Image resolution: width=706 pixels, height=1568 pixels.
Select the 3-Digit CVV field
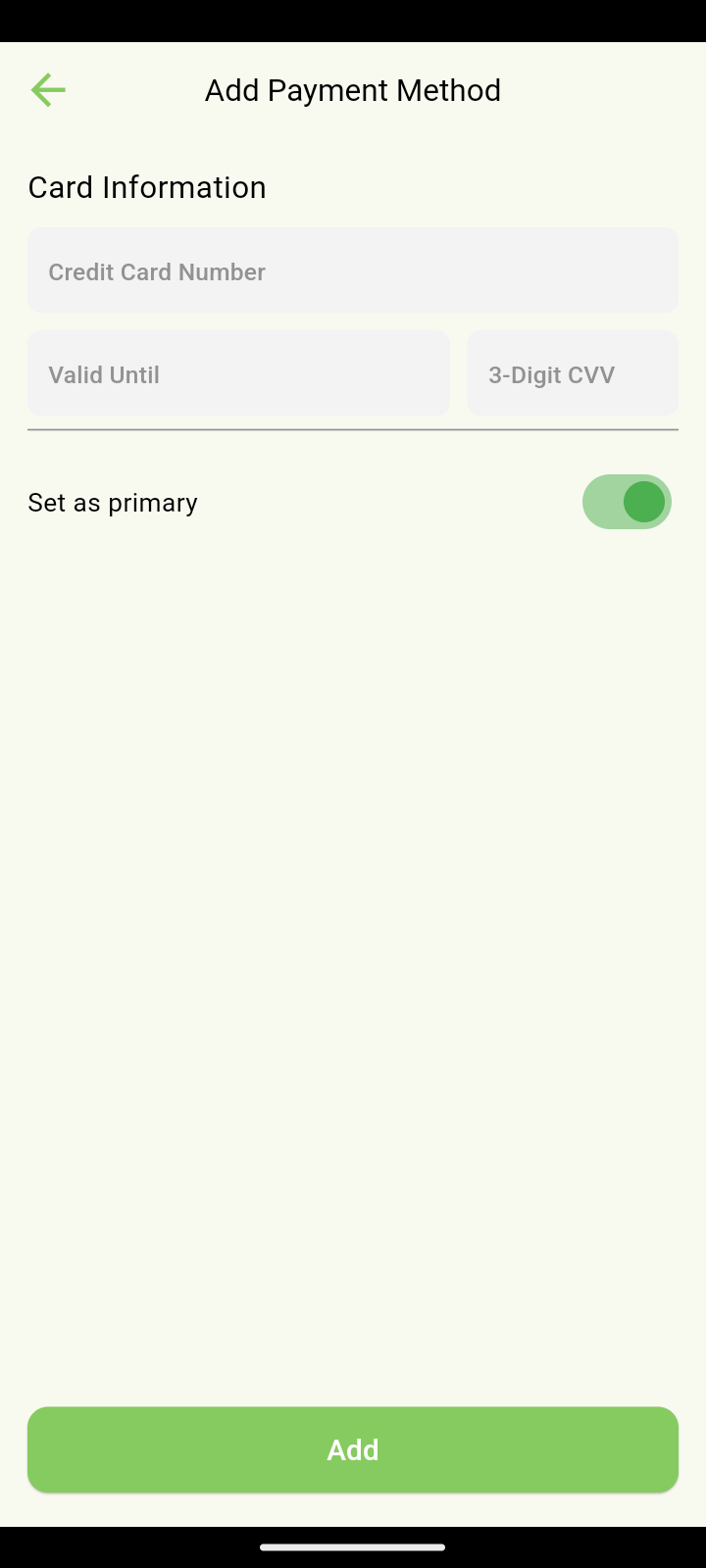pyautogui.click(x=573, y=373)
